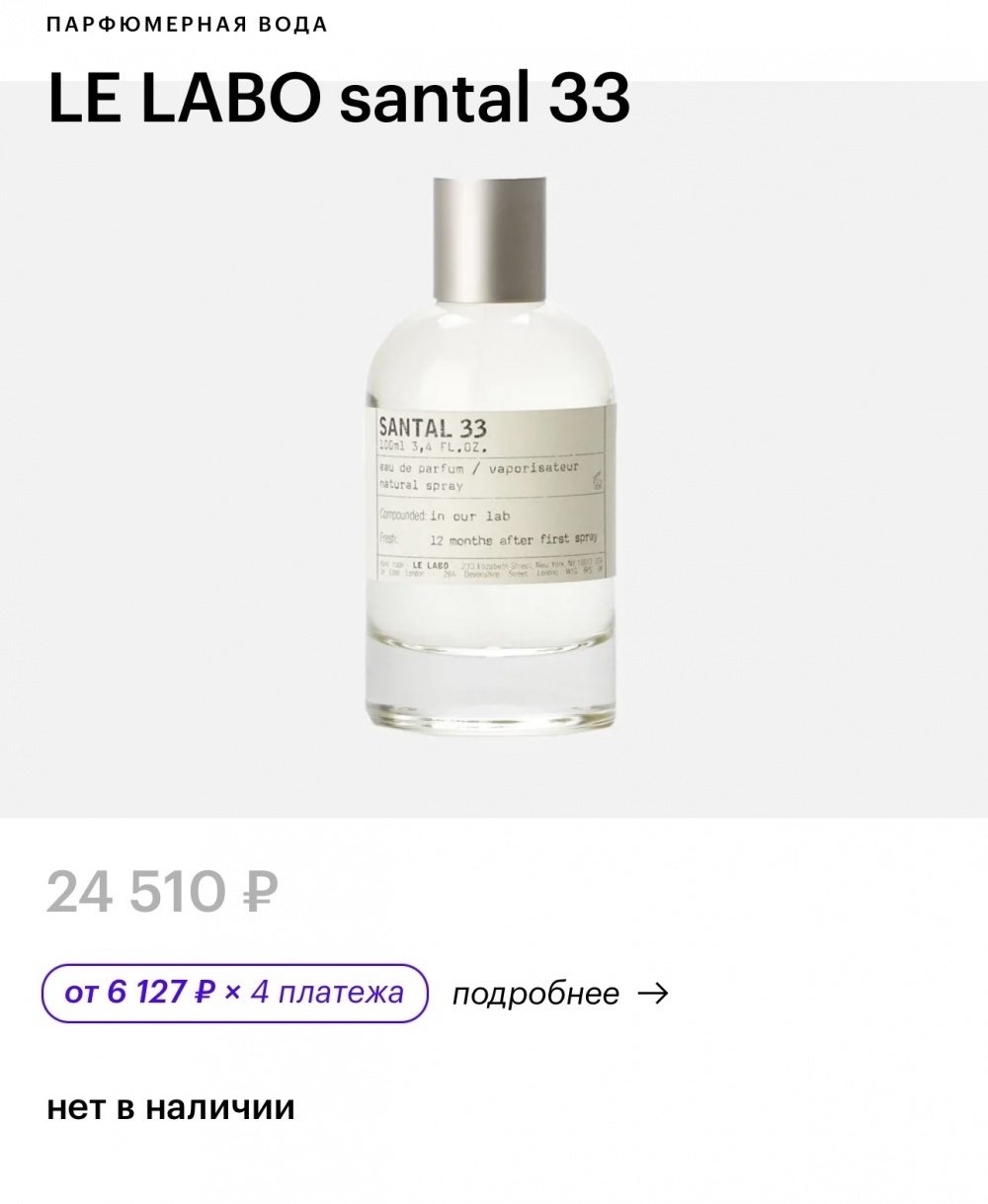988x1204 pixels.
Task: Click the Santal 33 bottle image
Action: [x=489, y=464]
